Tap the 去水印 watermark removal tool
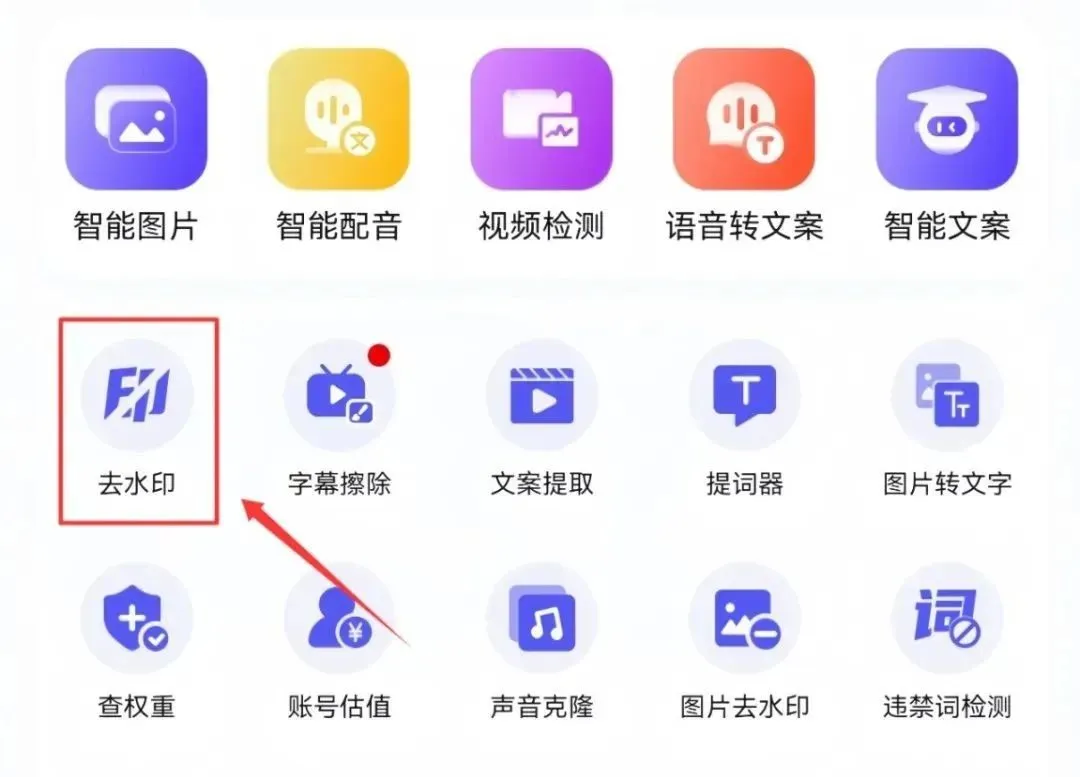This screenshot has width=1080, height=777. (x=137, y=395)
